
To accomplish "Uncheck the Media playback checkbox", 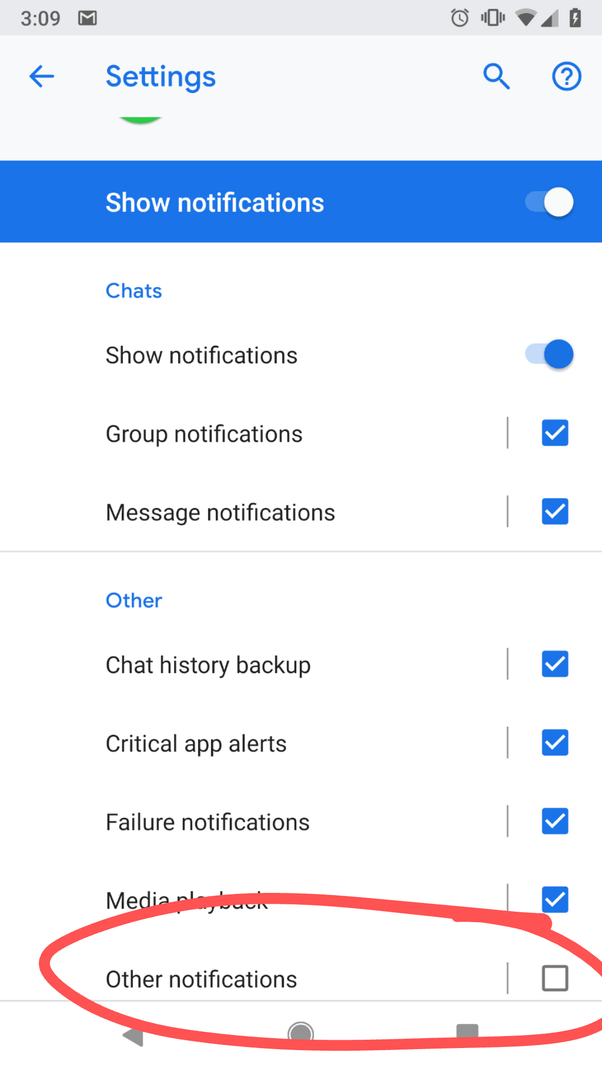I will 555,899.
